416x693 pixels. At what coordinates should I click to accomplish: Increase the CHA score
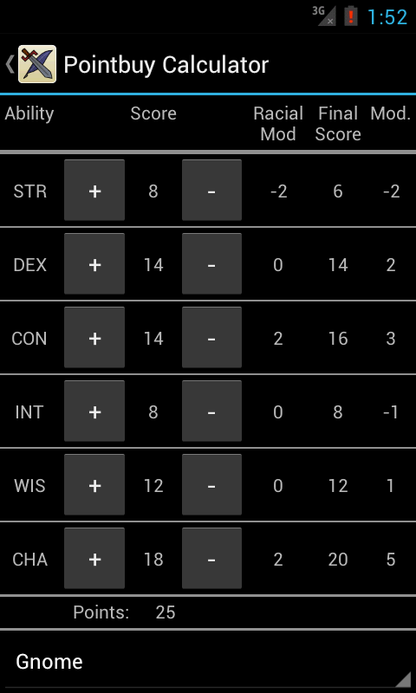click(x=94, y=559)
